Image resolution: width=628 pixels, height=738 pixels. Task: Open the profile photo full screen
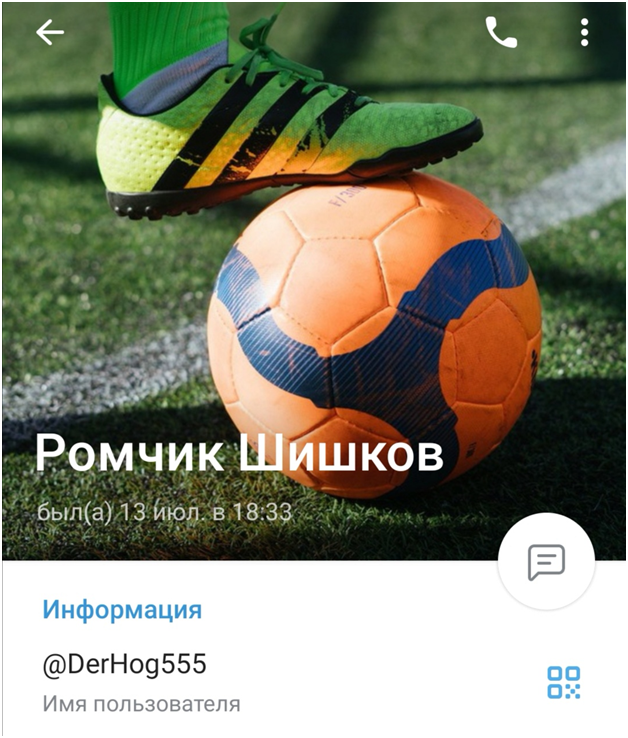[x=314, y=280]
